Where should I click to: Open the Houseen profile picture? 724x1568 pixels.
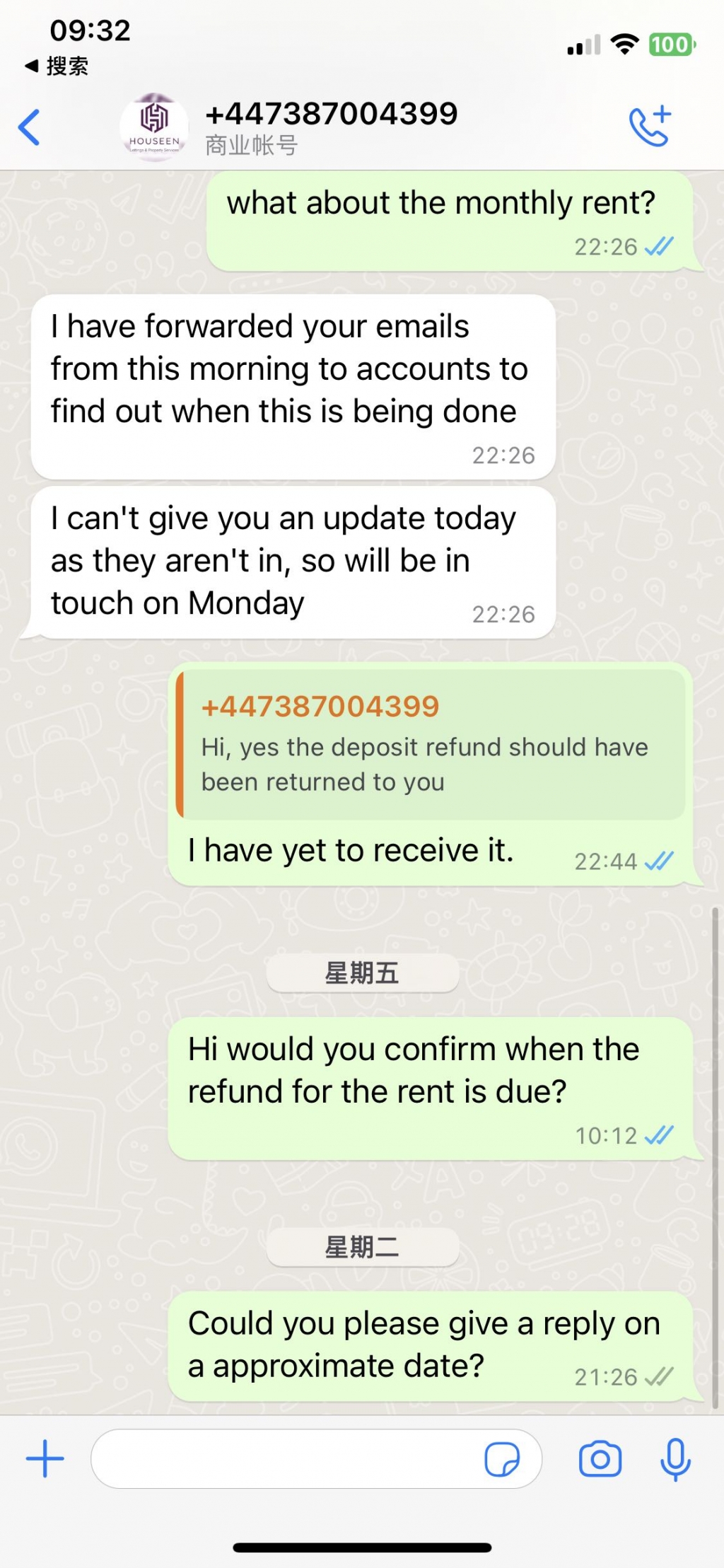(x=154, y=127)
